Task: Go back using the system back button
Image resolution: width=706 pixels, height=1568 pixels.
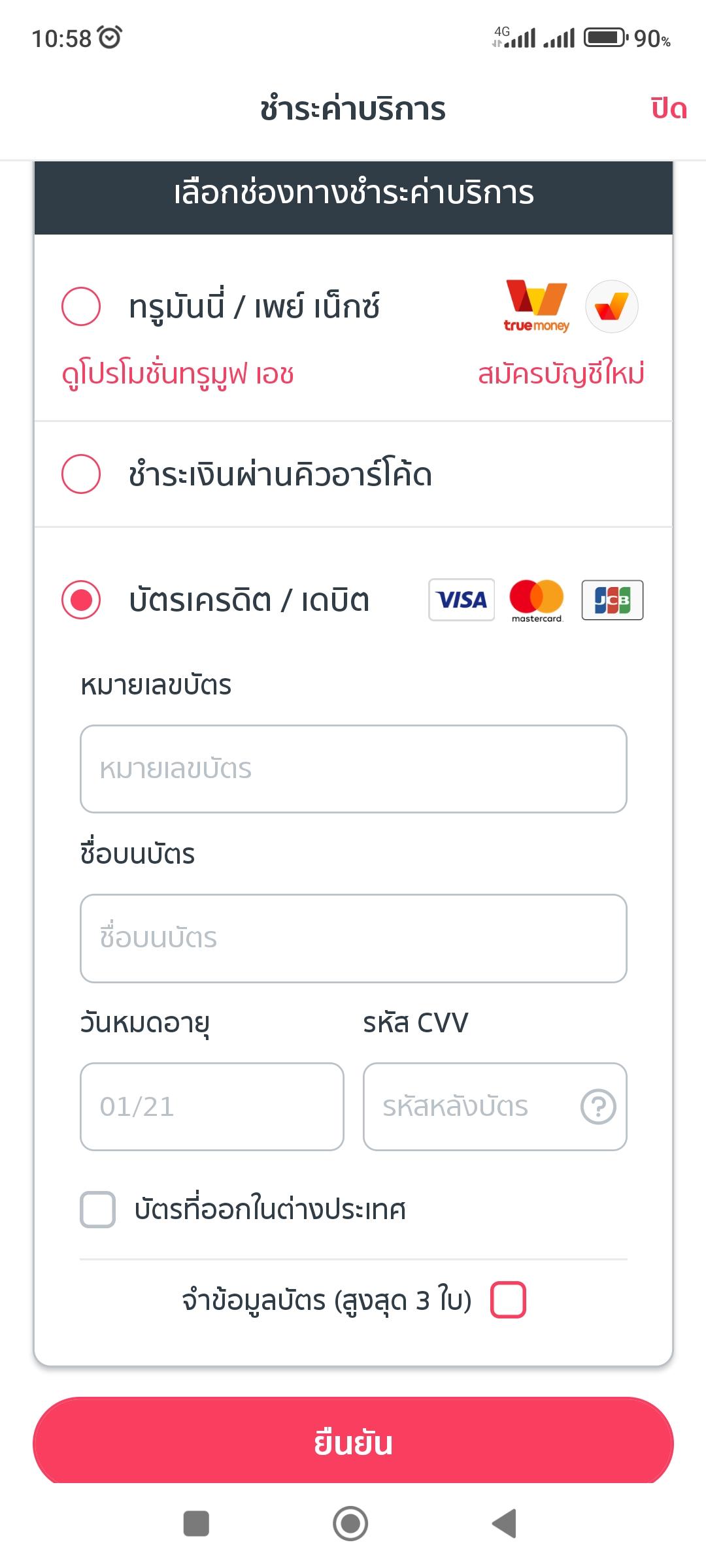Action: coord(505,1524)
